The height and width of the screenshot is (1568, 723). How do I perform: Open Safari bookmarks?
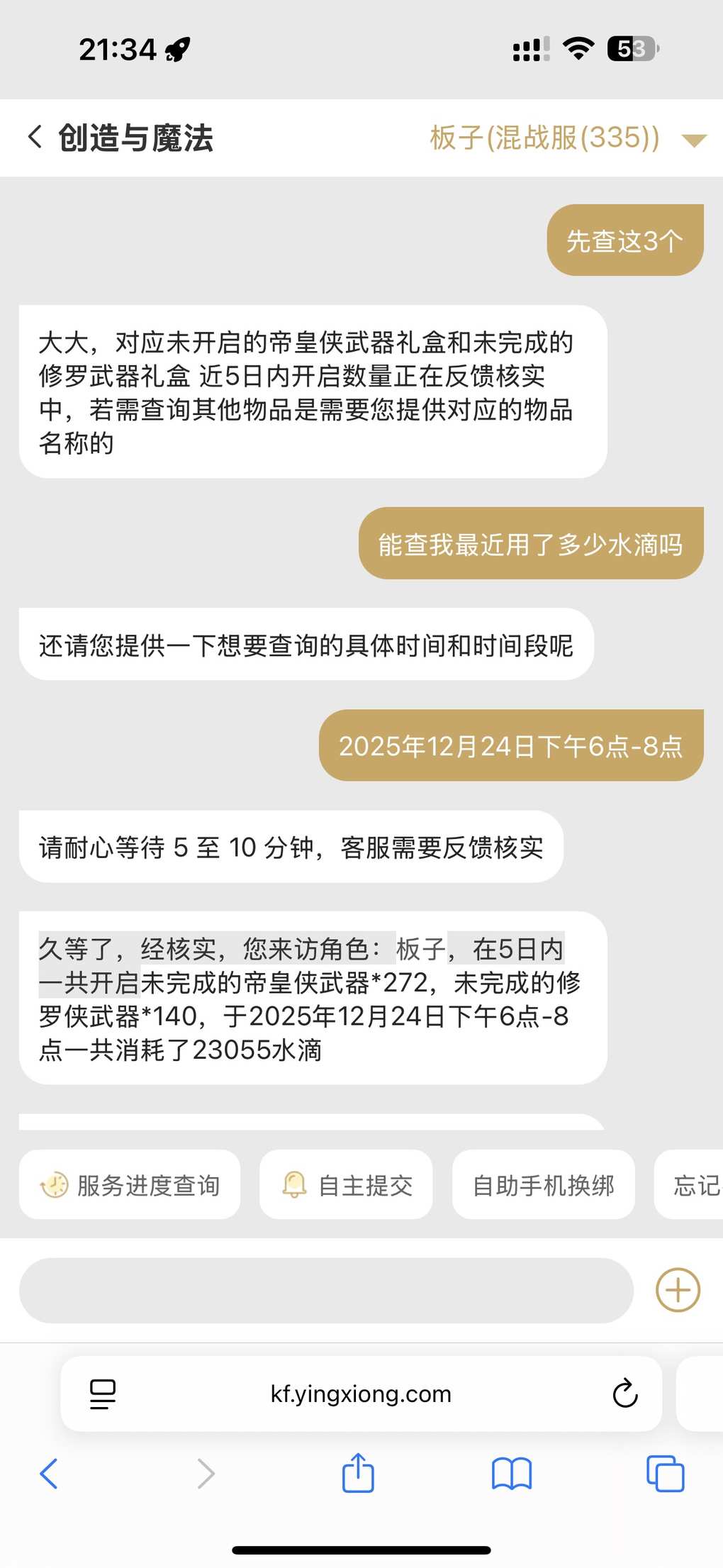click(511, 1474)
